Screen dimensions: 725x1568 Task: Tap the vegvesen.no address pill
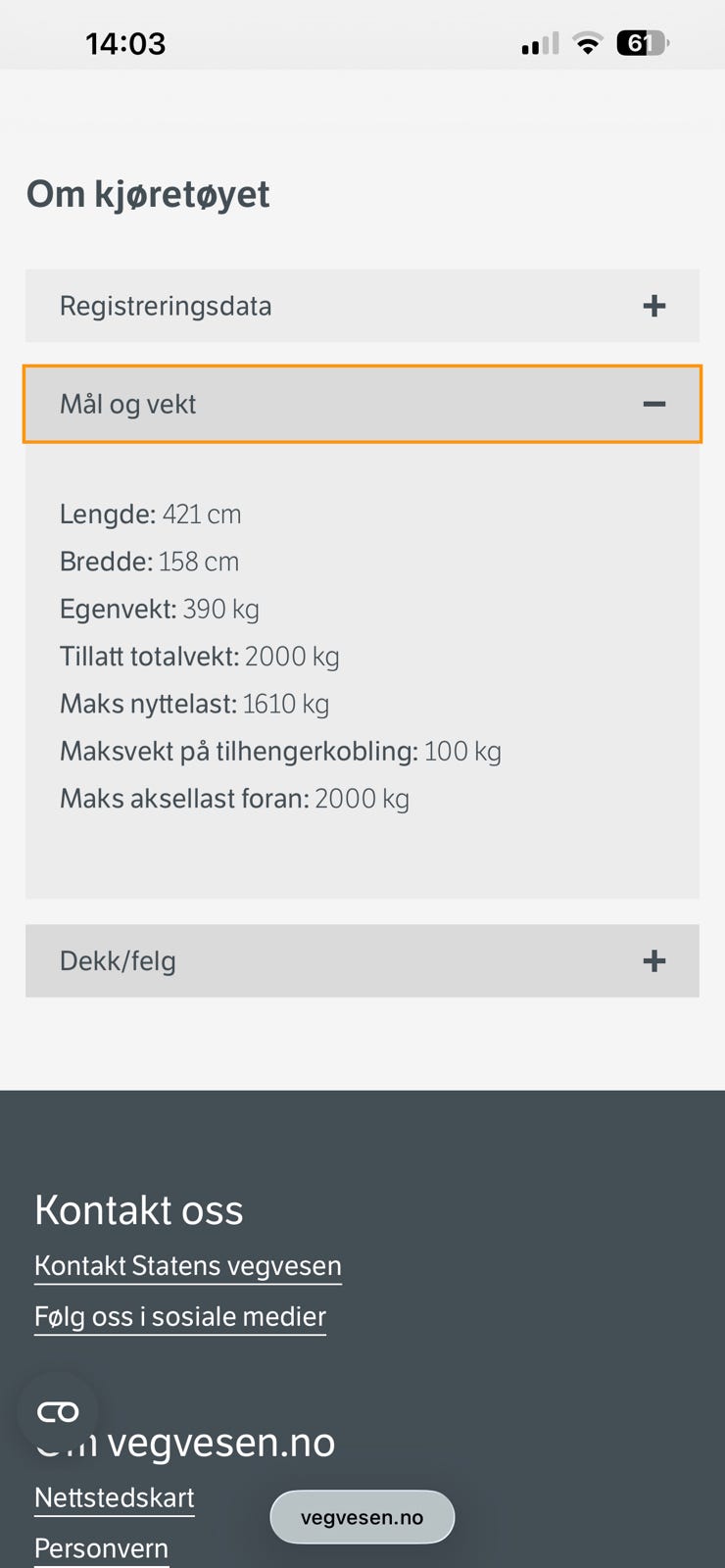(x=362, y=1517)
